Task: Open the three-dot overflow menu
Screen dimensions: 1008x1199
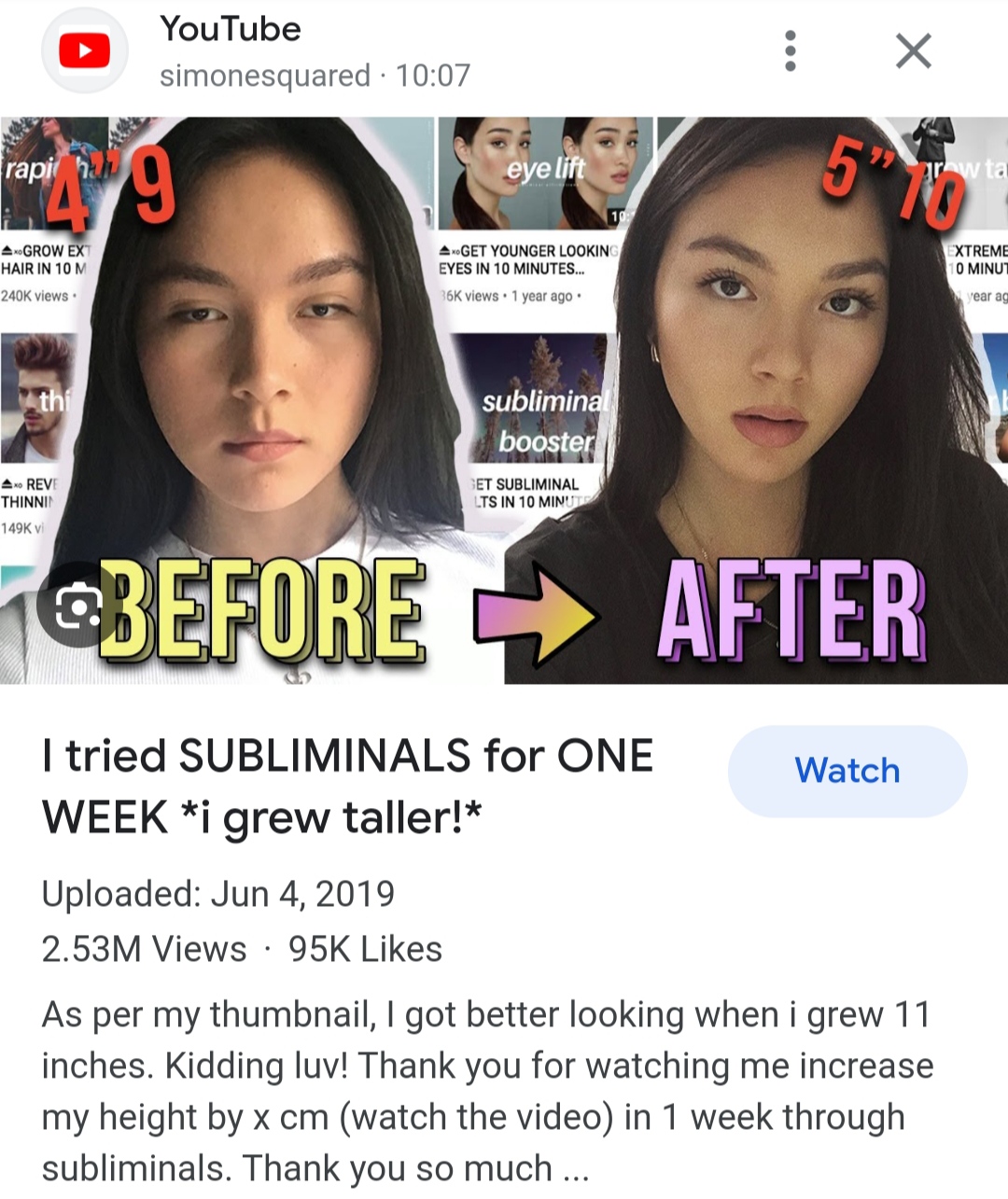Action: coord(791,51)
